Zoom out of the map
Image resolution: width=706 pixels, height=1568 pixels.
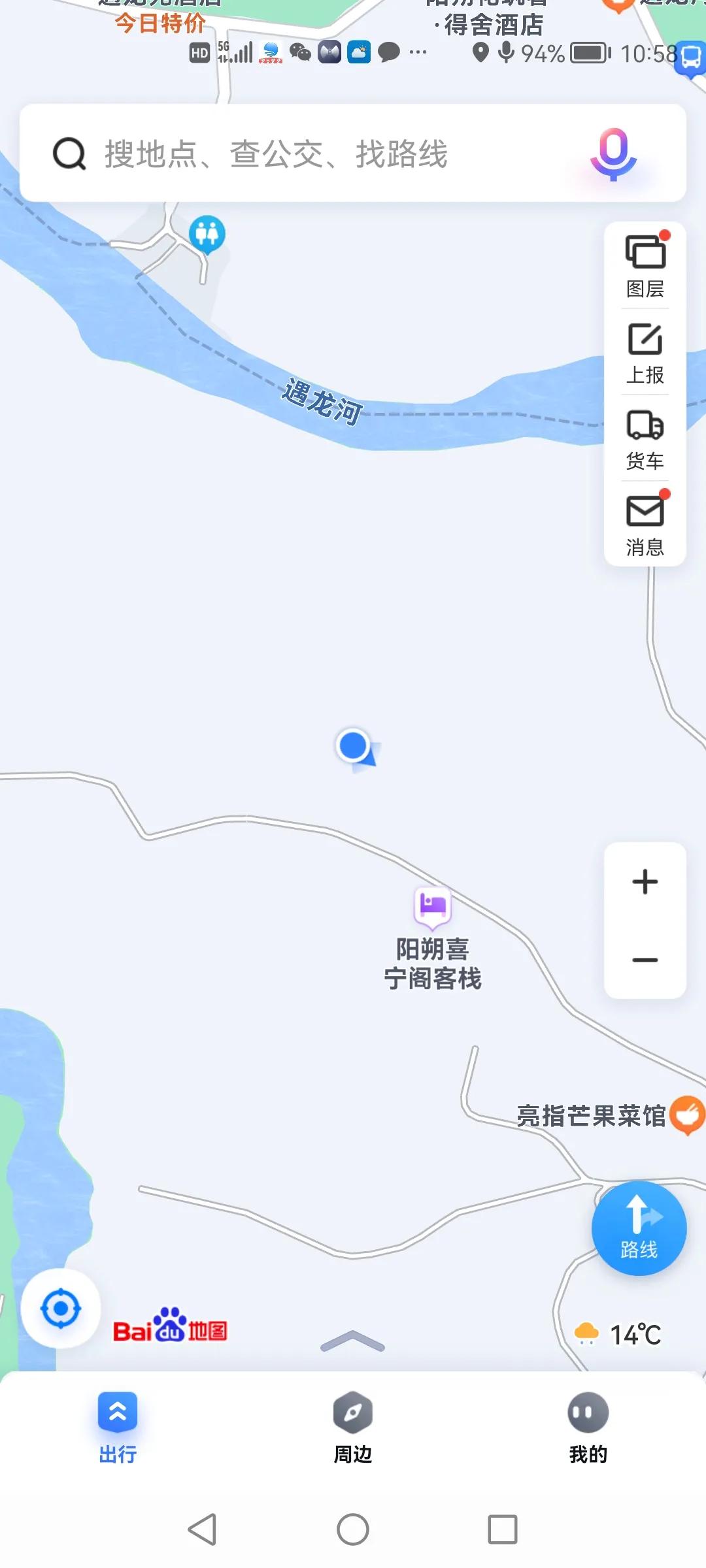coord(645,960)
